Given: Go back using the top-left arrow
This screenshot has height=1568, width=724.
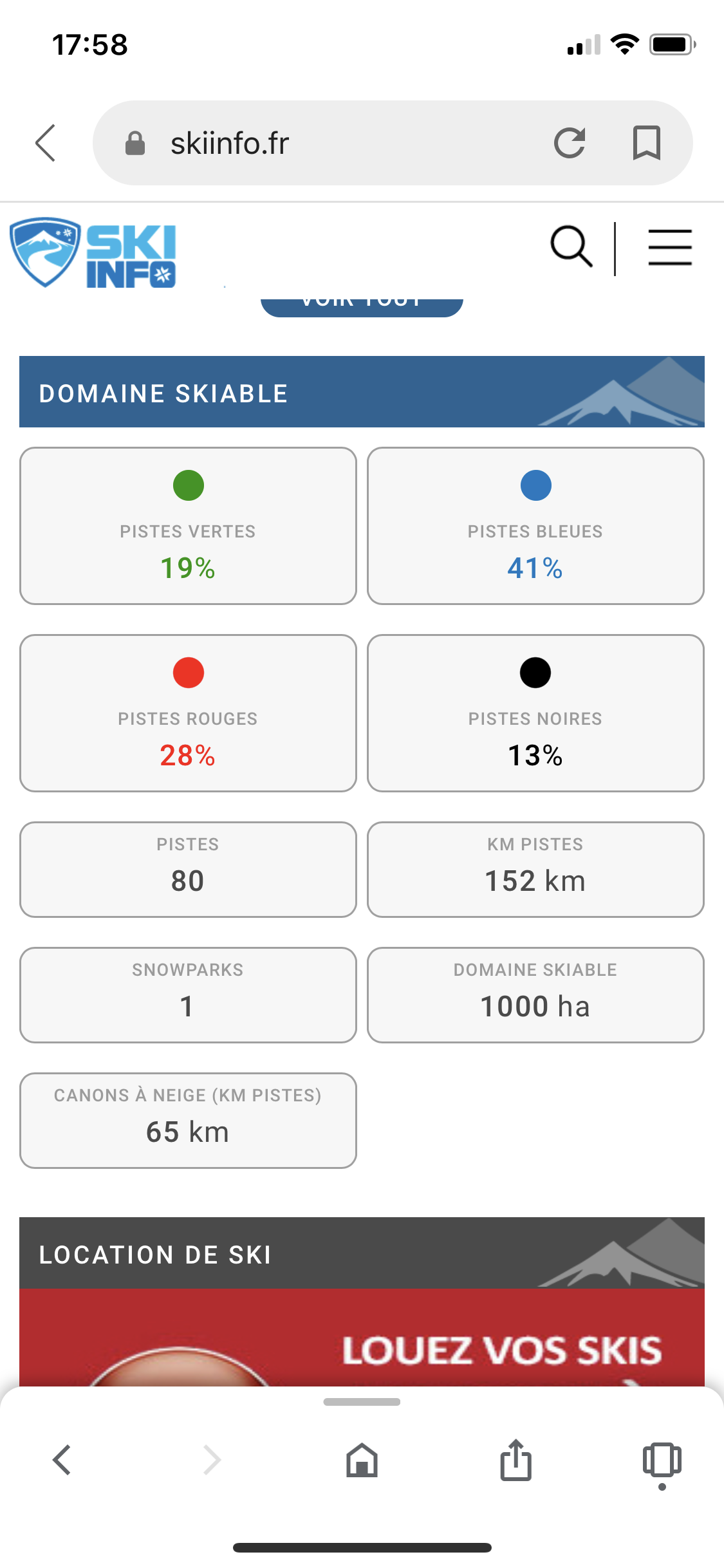Looking at the screenshot, I should click(46, 143).
